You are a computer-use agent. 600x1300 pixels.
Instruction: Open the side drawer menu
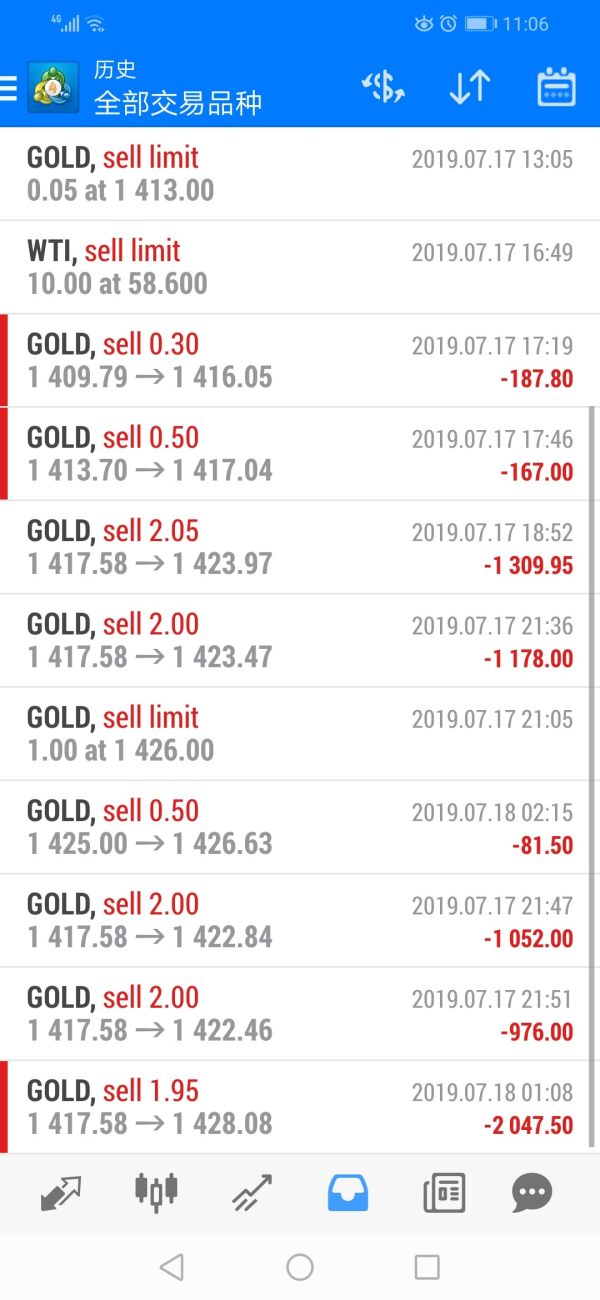pyautogui.click(x=9, y=88)
